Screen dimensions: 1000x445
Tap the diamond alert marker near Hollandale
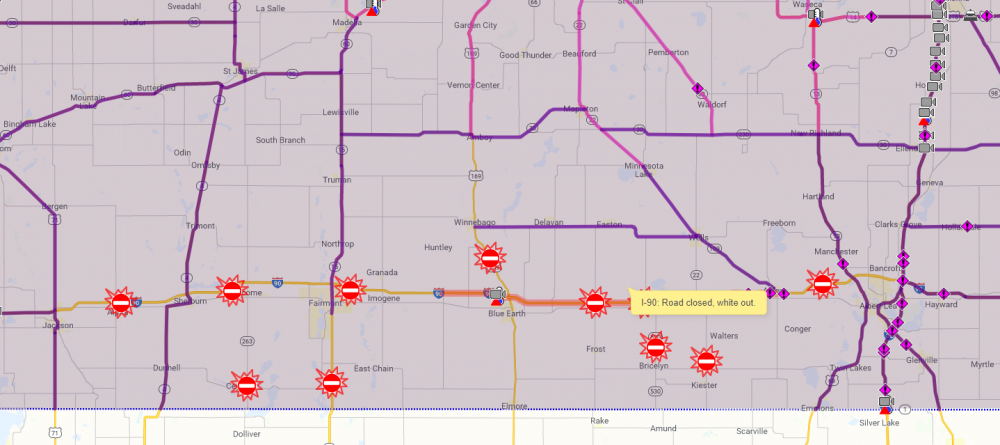click(967, 227)
